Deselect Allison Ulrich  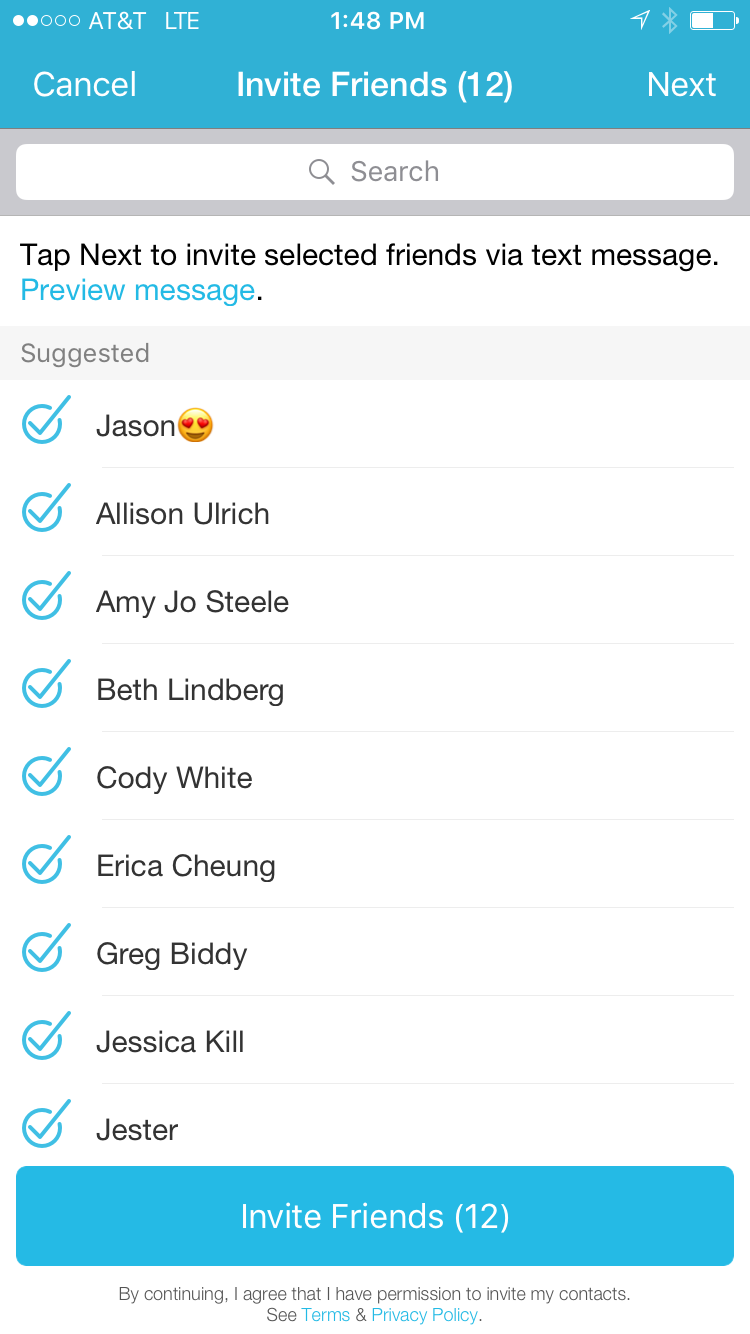pyautogui.click(x=46, y=510)
